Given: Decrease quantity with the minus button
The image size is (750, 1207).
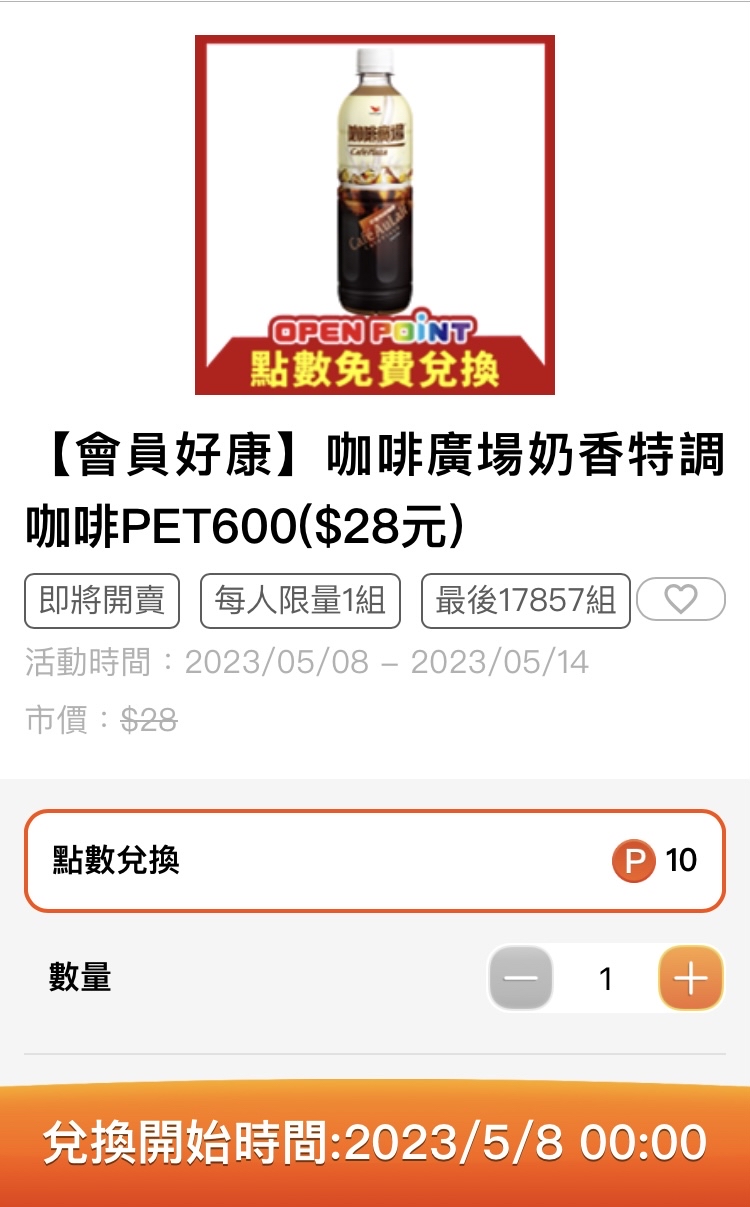Looking at the screenshot, I should [x=520, y=978].
